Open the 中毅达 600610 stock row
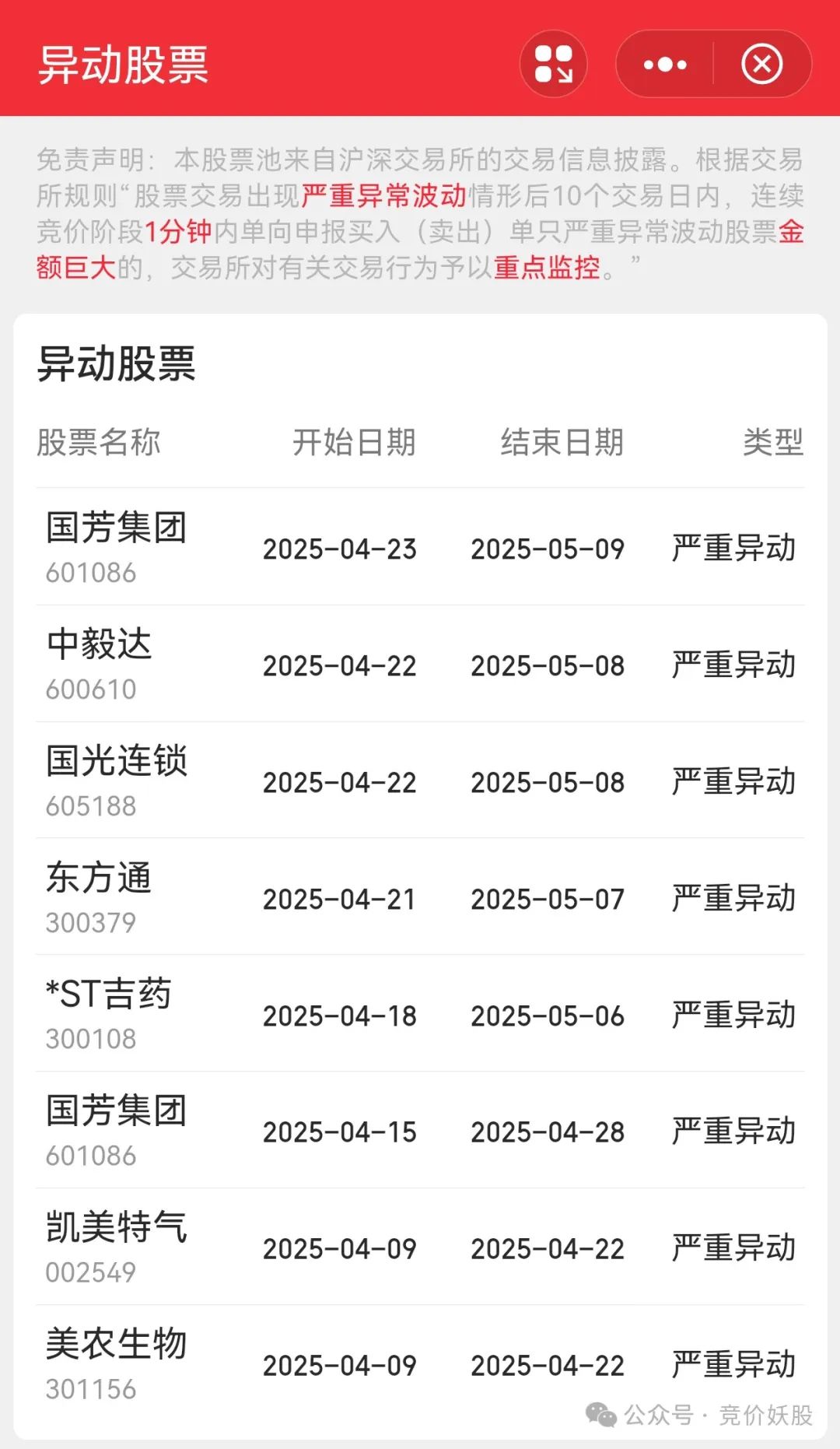The image size is (840, 1449). [420, 664]
